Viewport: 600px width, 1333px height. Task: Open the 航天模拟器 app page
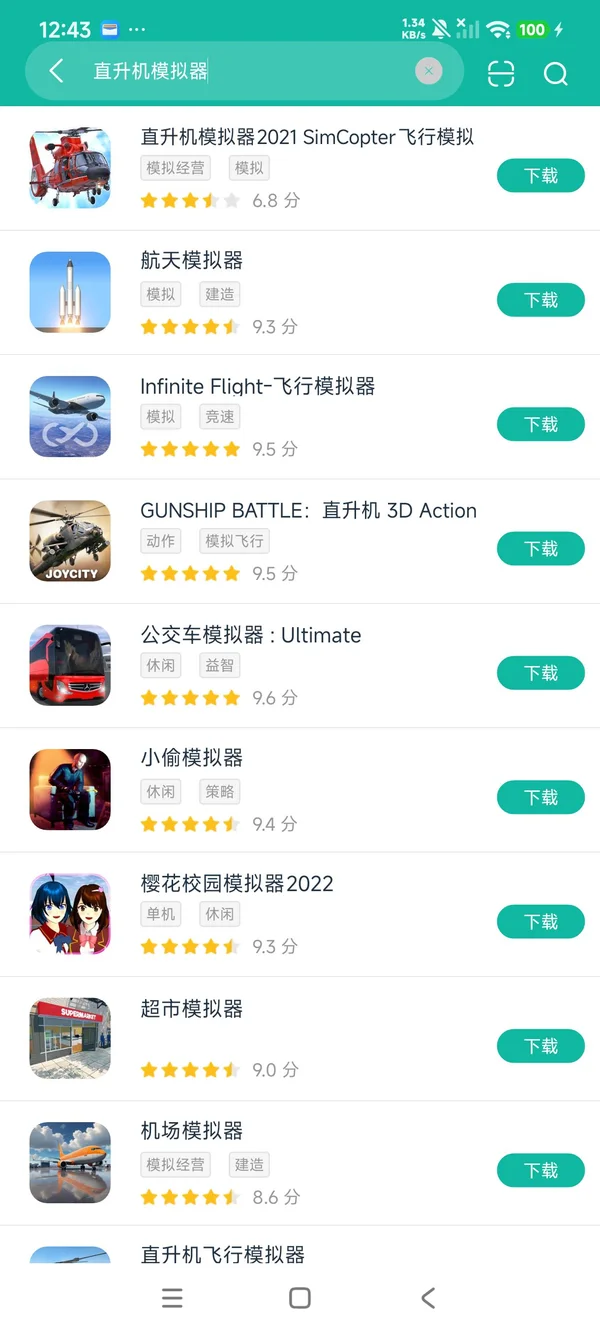192,261
